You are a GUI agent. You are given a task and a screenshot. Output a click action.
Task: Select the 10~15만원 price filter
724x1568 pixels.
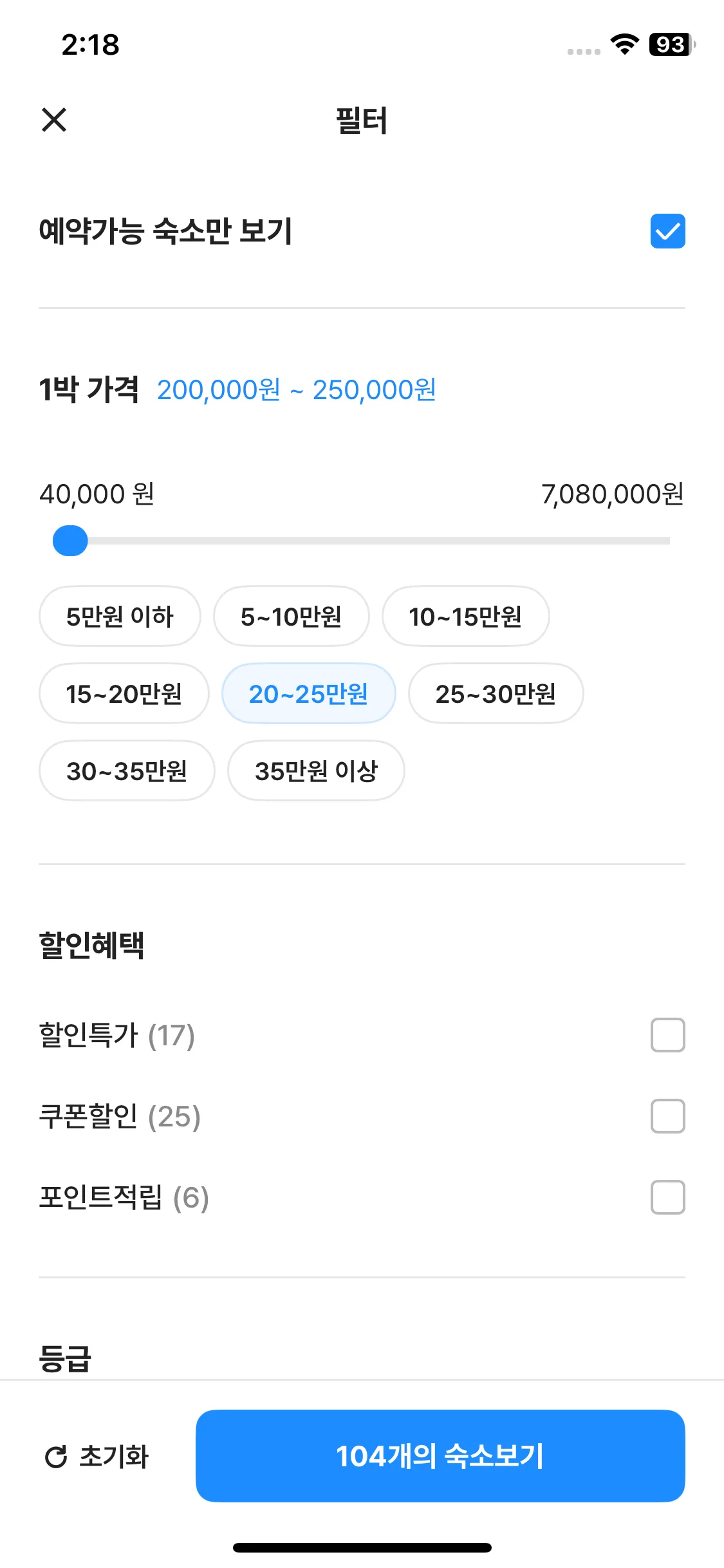466,616
